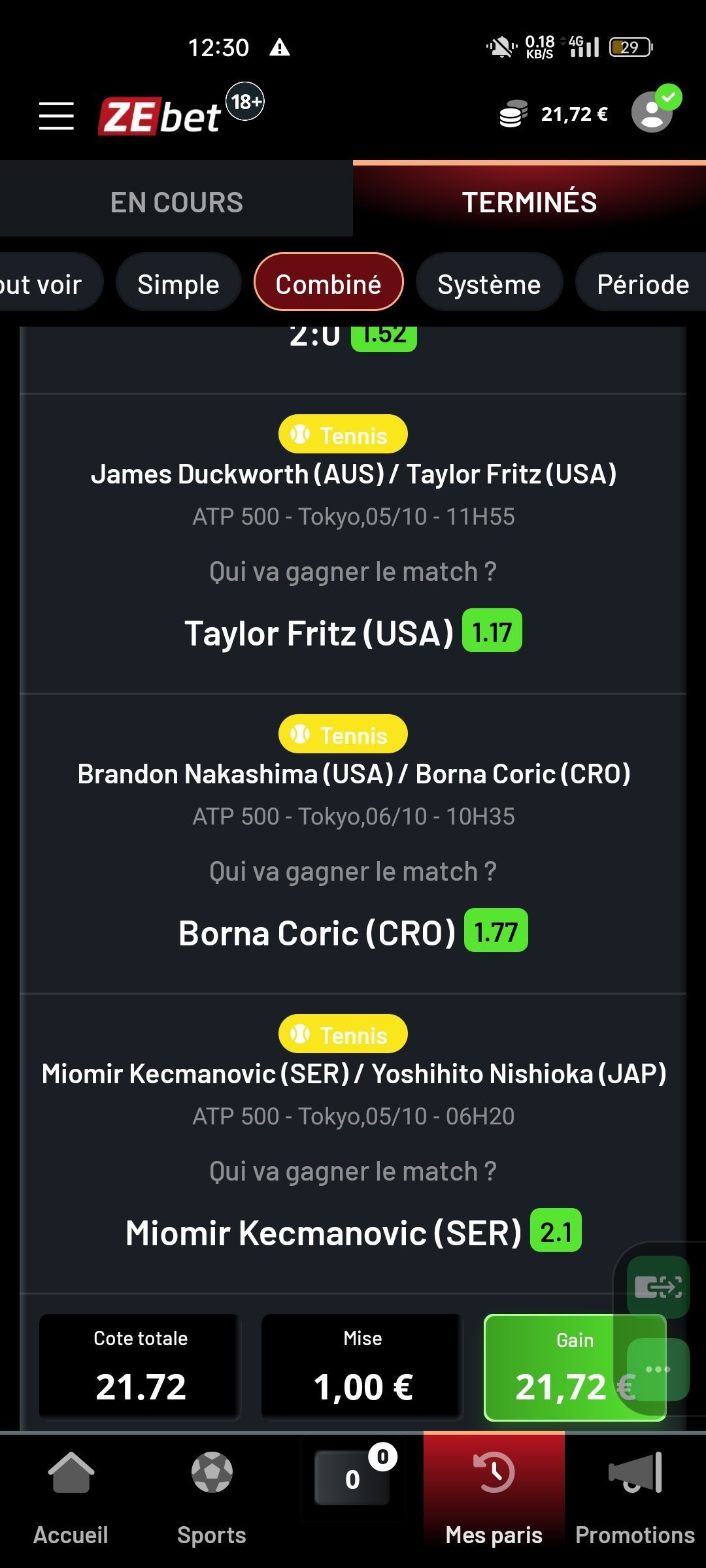Select the Combiné filter chip

[329, 284]
